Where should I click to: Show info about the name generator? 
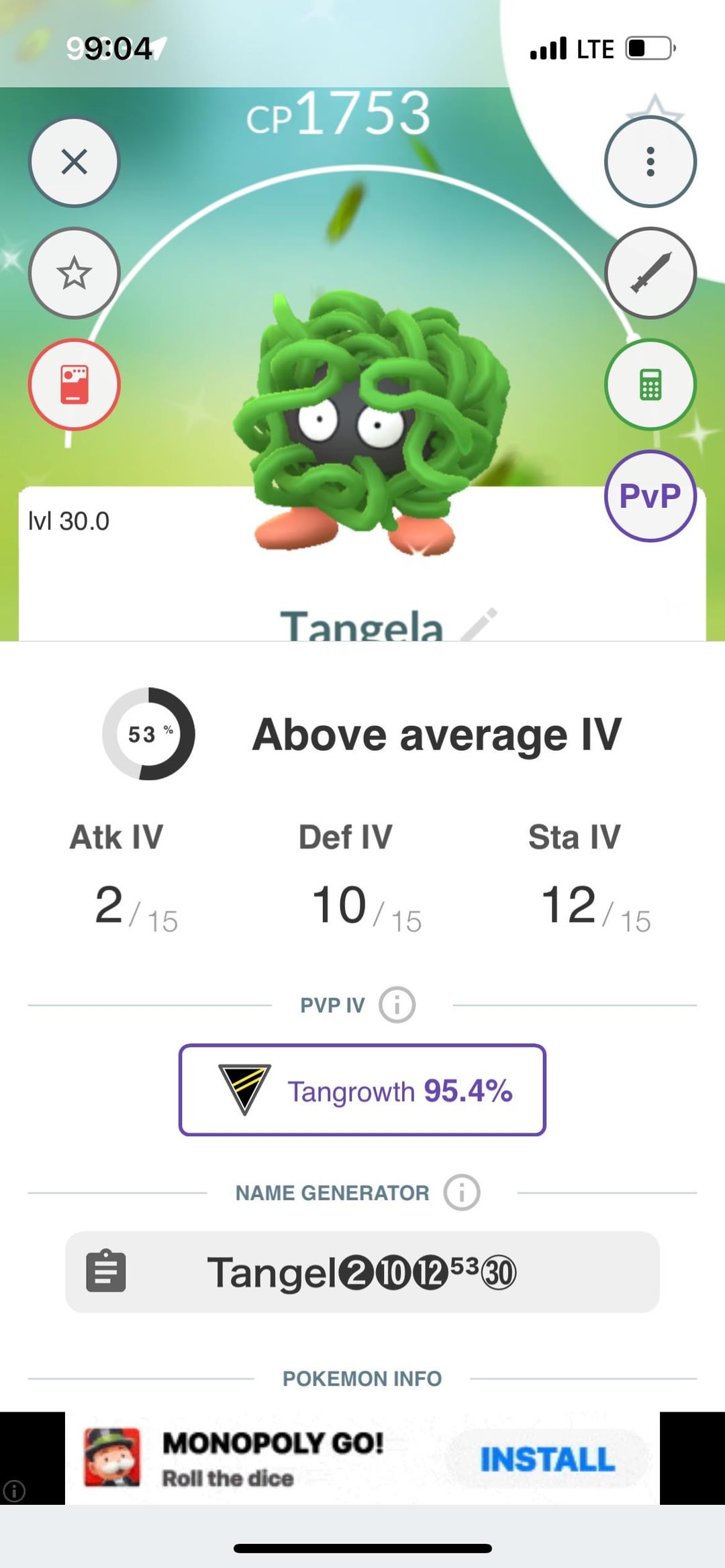click(x=461, y=1193)
